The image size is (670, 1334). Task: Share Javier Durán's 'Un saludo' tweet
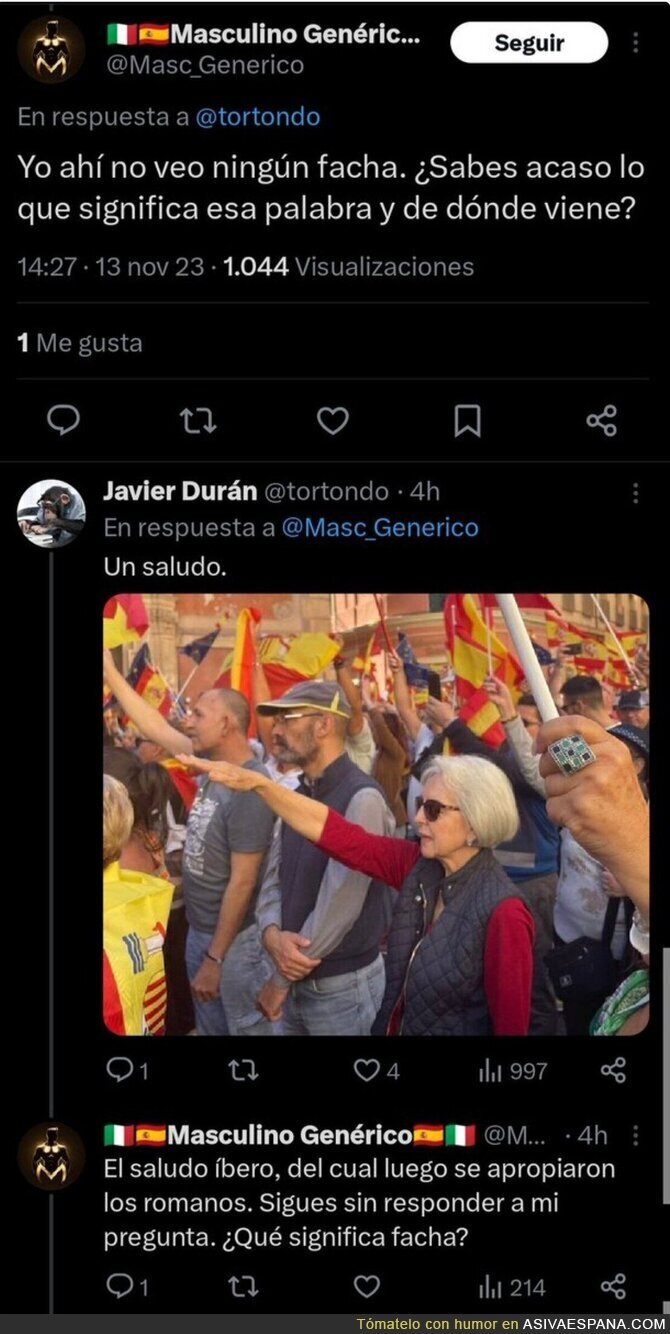613,1071
